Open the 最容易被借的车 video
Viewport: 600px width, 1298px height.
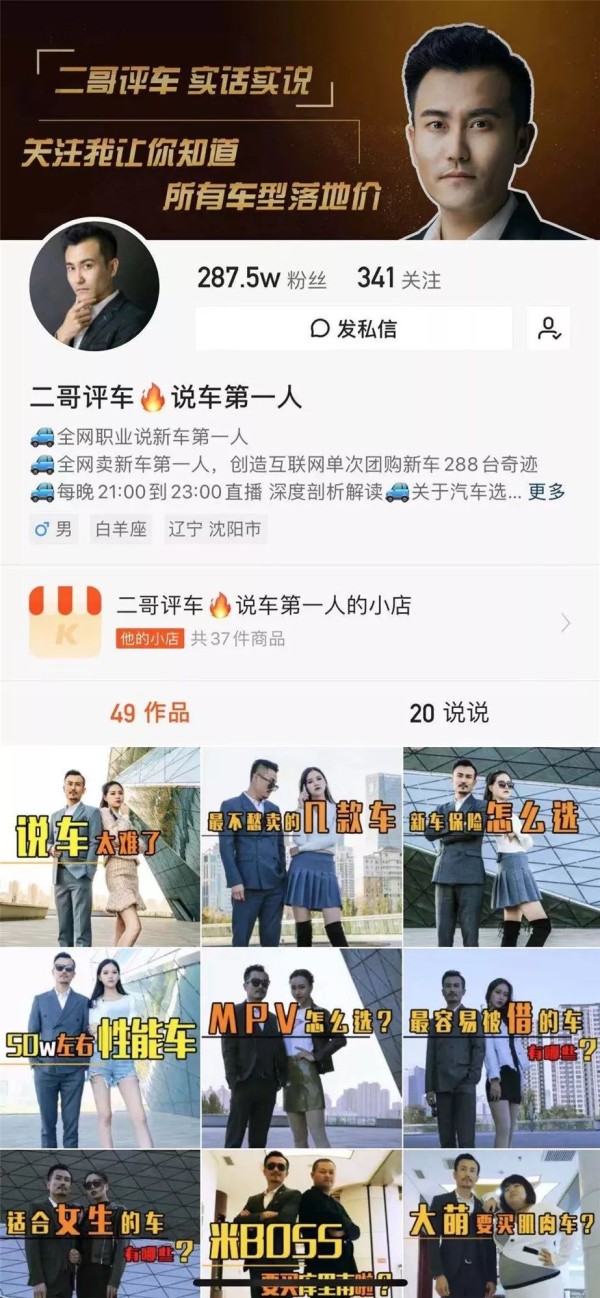click(502, 1048)
